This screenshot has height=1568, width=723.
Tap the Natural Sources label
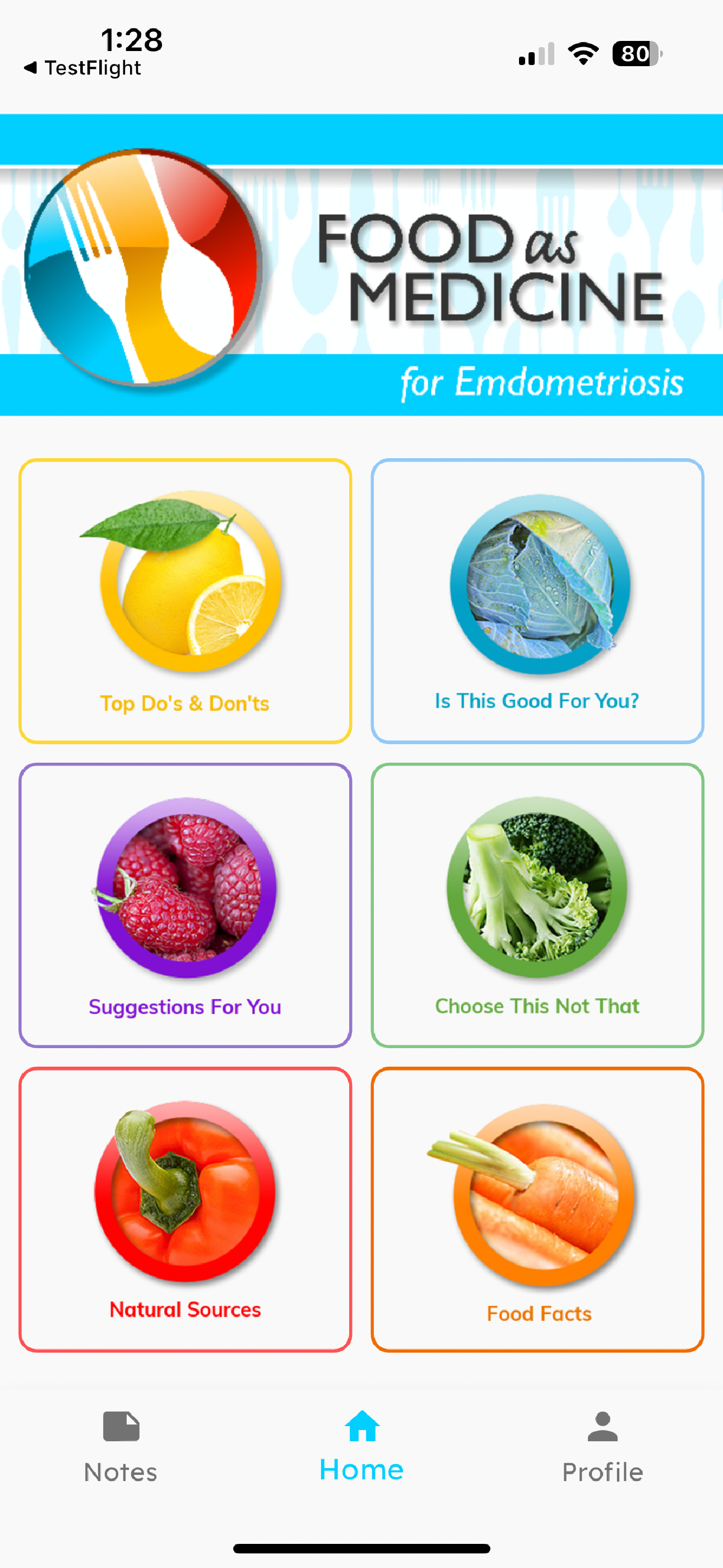click(184, 1309)
